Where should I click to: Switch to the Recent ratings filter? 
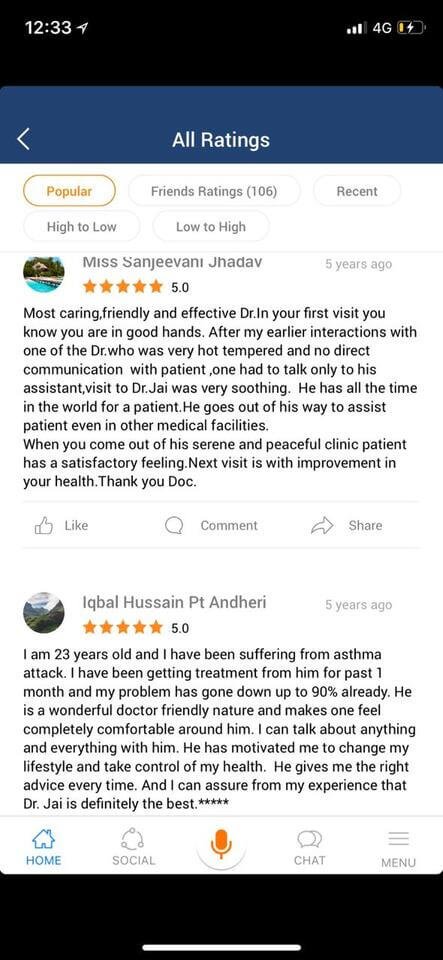pos(357,191)
